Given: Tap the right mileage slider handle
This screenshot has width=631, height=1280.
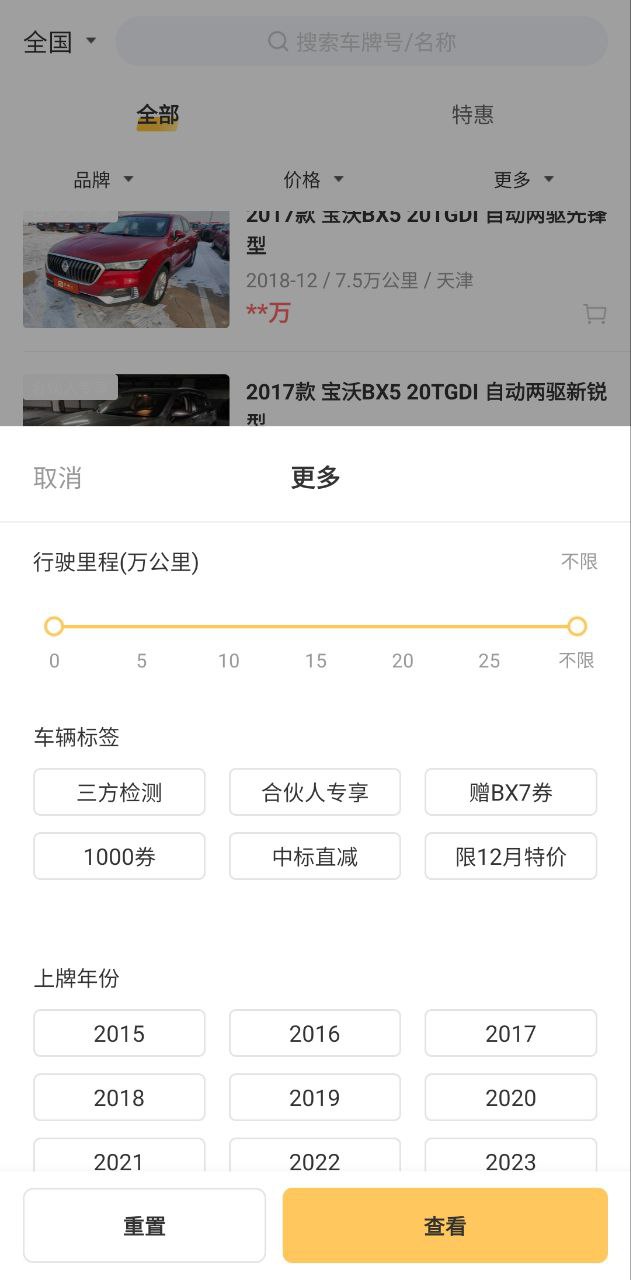Looking at the screenshot, I should [577, 626].
